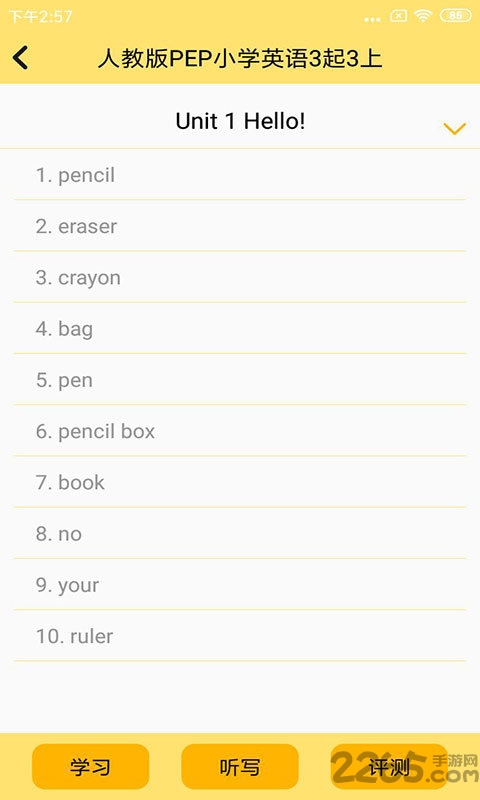Open the pencil box entry
The height and width of the screenshot is (800, 480).
click(x=240, y=431)
